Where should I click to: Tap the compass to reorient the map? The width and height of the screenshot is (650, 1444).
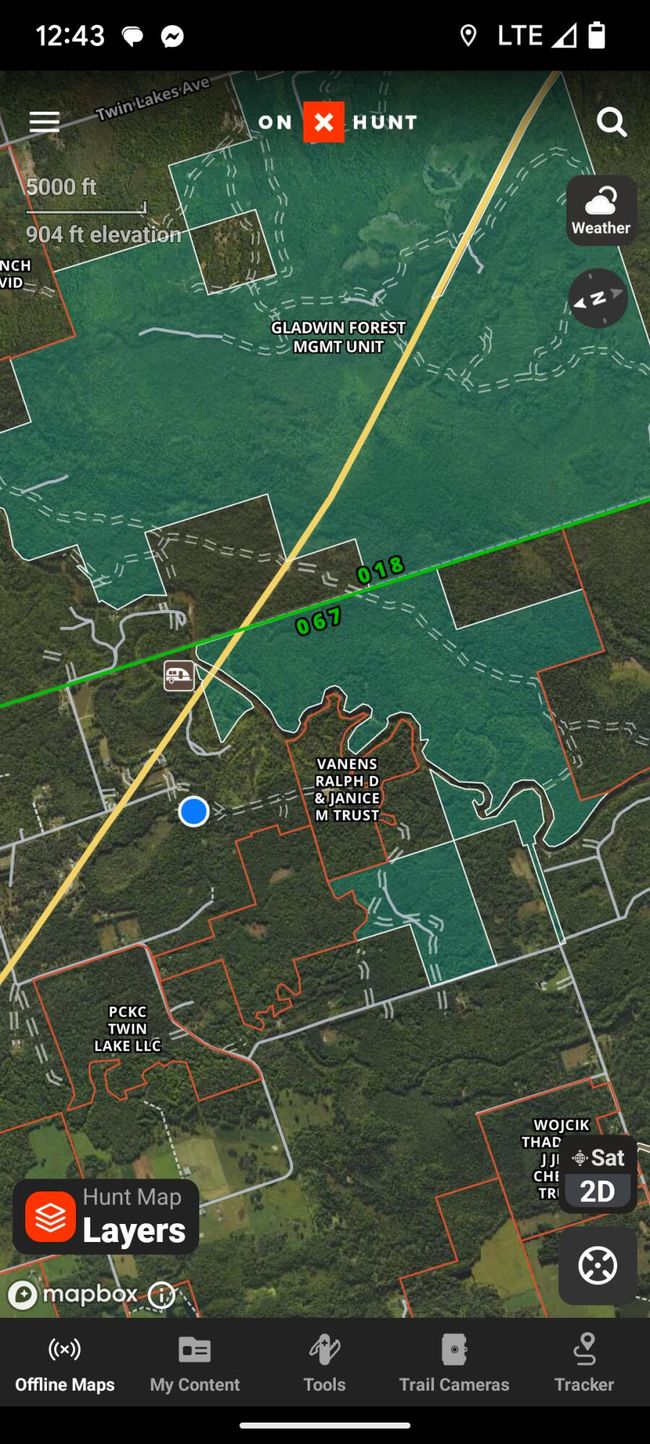pyautogui.click(x=598, y=298)
